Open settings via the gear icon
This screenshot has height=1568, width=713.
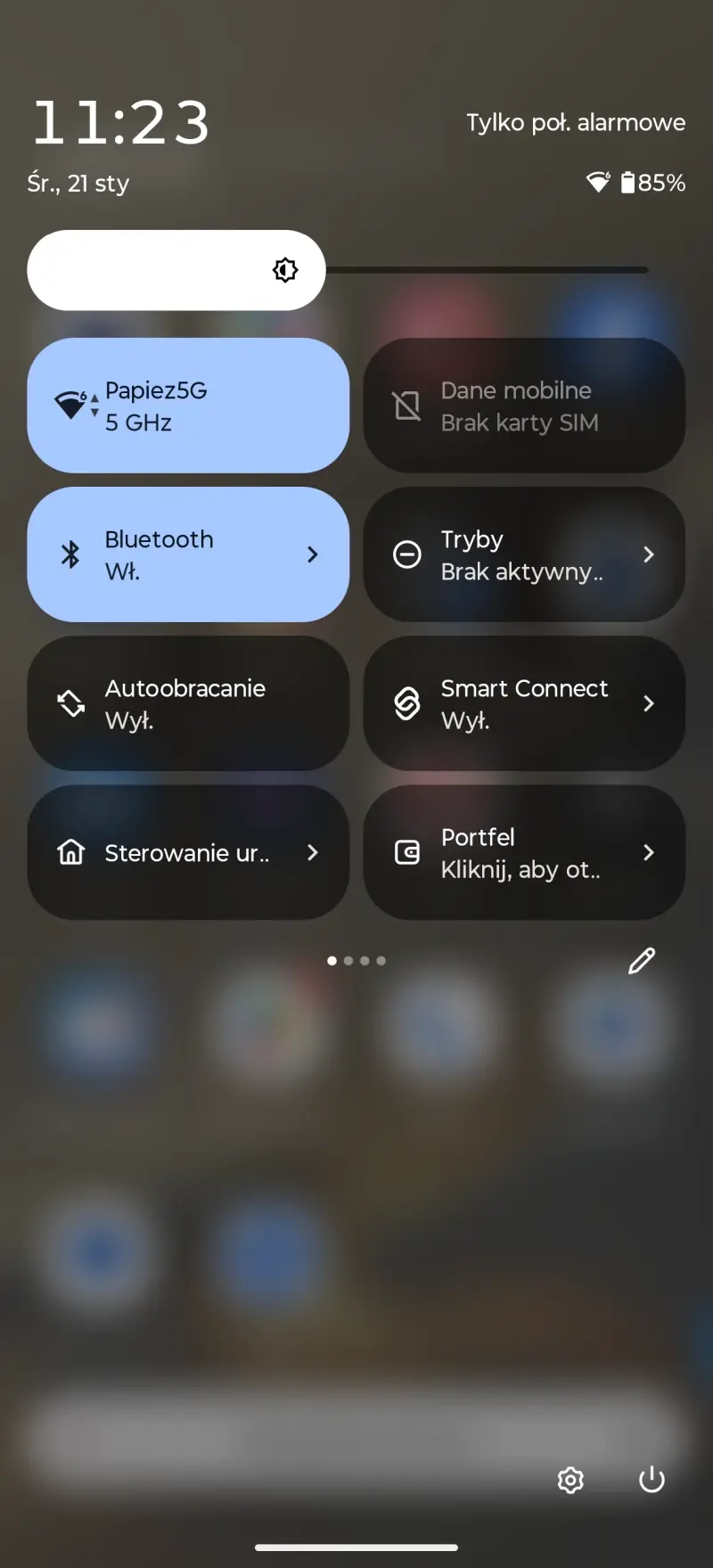570,1480
